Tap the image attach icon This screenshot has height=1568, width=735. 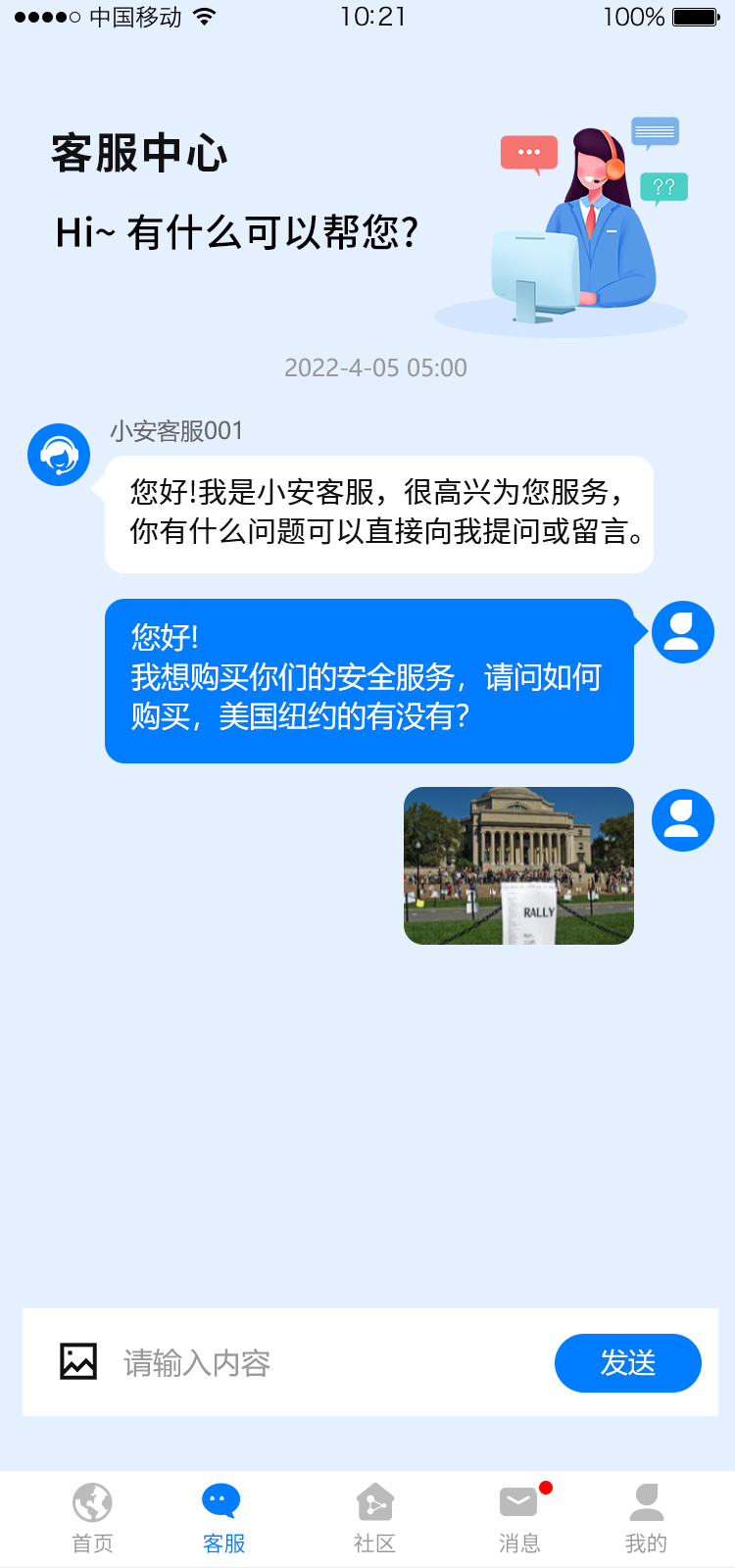click(78, 1361)
